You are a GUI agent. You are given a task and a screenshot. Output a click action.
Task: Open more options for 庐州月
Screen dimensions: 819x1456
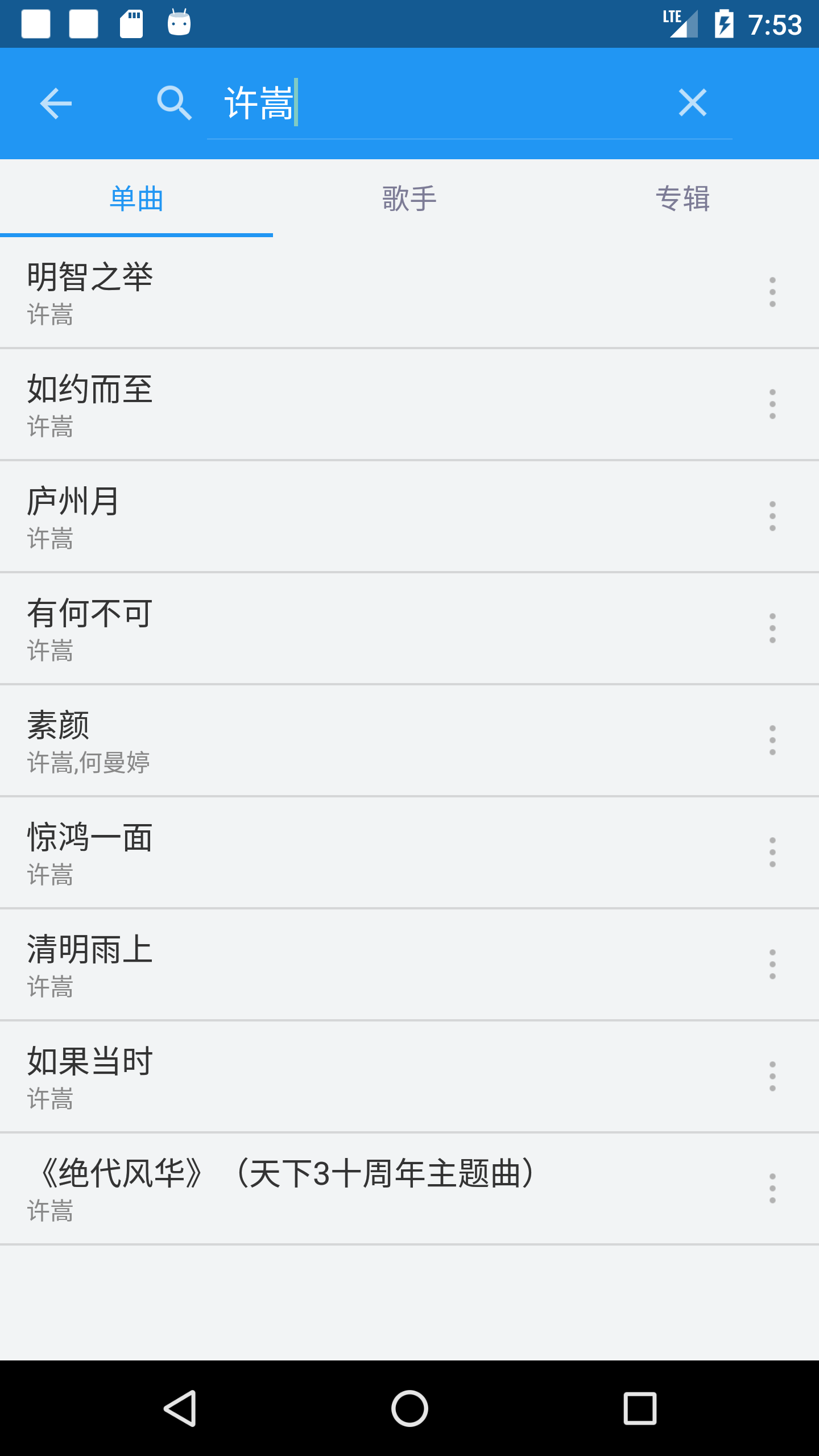tap(772, 516)
